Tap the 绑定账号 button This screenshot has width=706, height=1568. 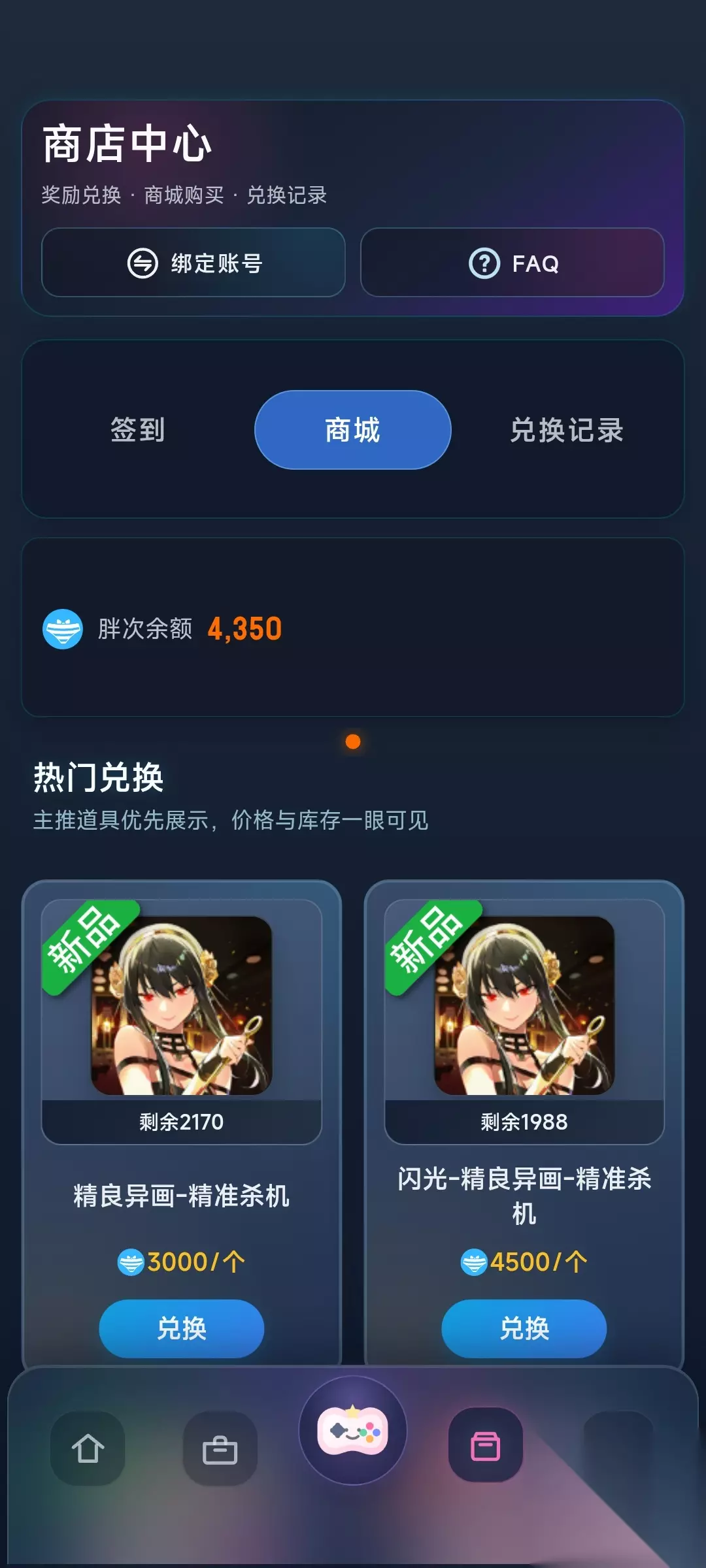click(x=193, y=263)
